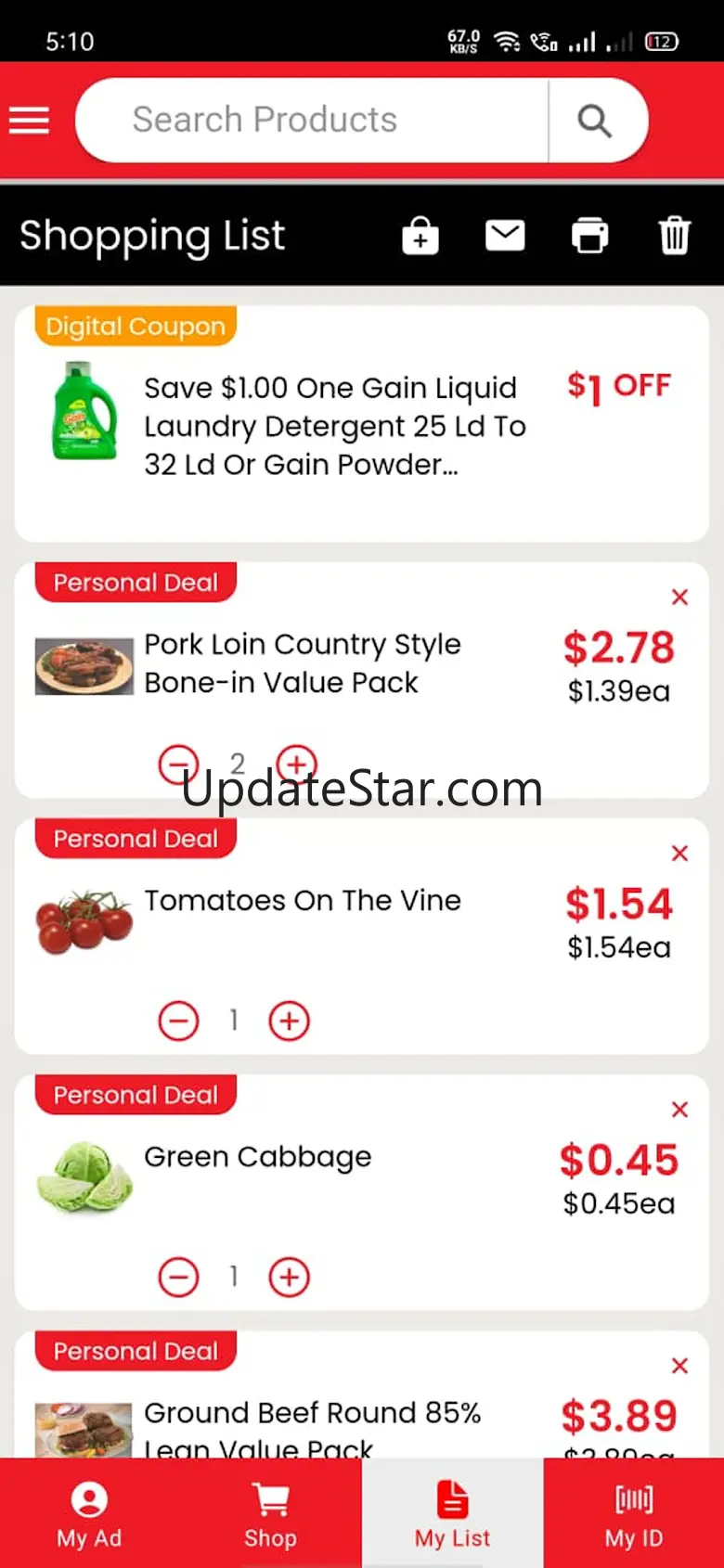Open the My ID tab

click(634, 1513)
